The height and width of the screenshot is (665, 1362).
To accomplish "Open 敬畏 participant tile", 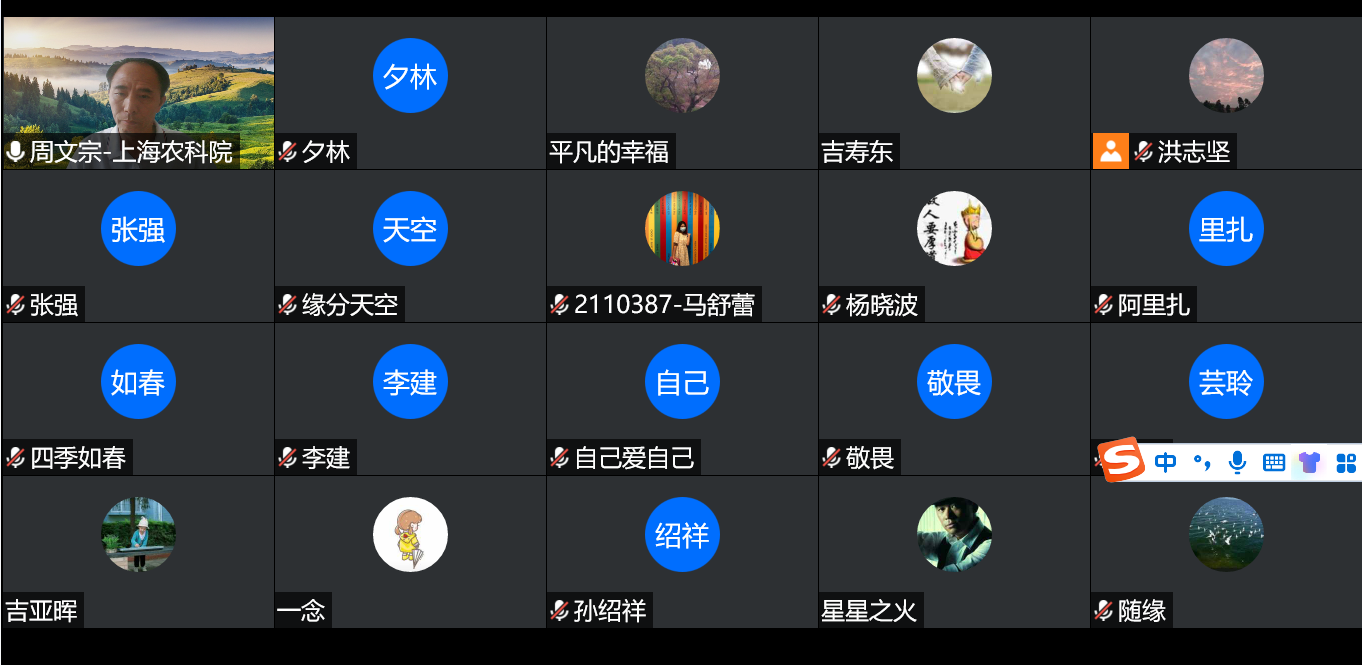I will (954, 398).
